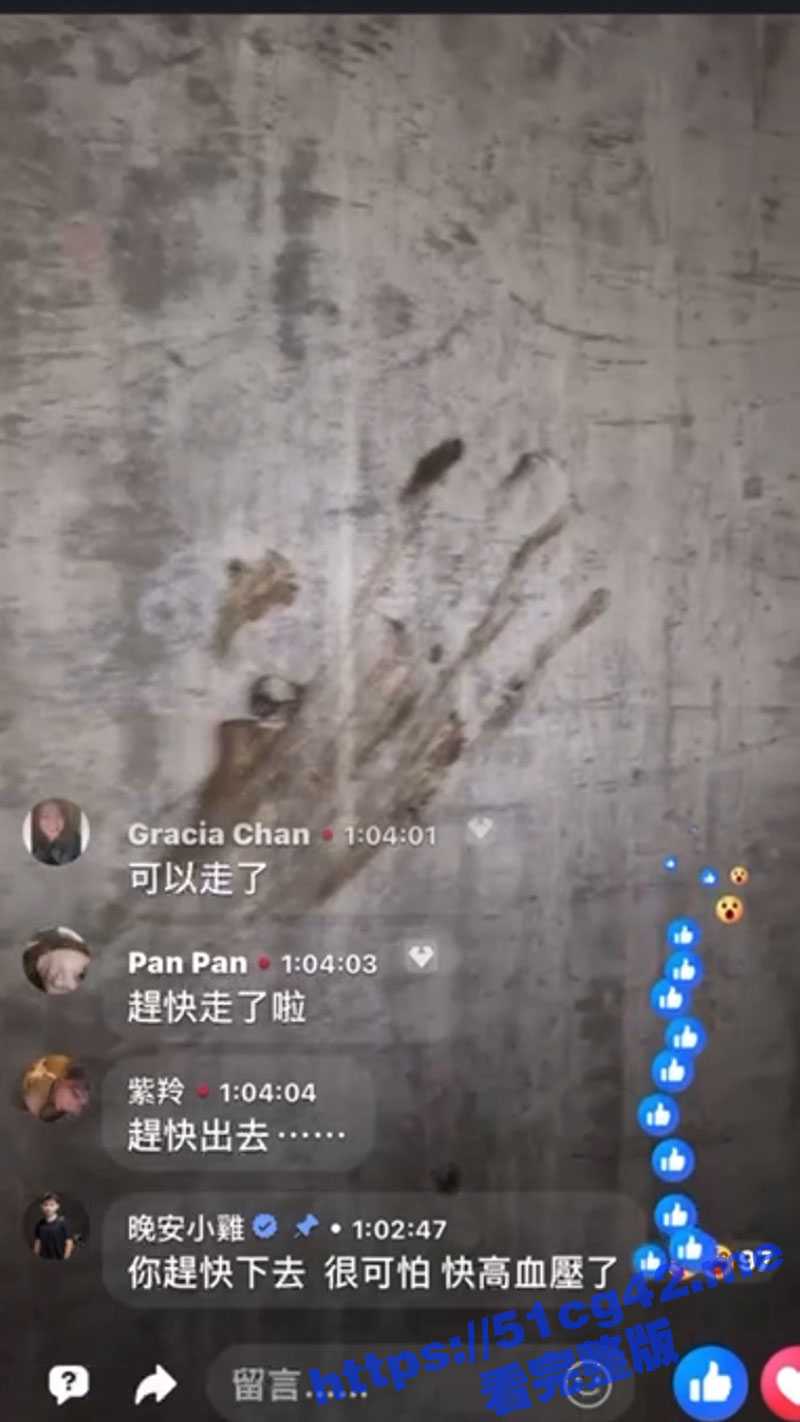Open the question mark help icon
800x1422 pixels.
[68, 1383]
